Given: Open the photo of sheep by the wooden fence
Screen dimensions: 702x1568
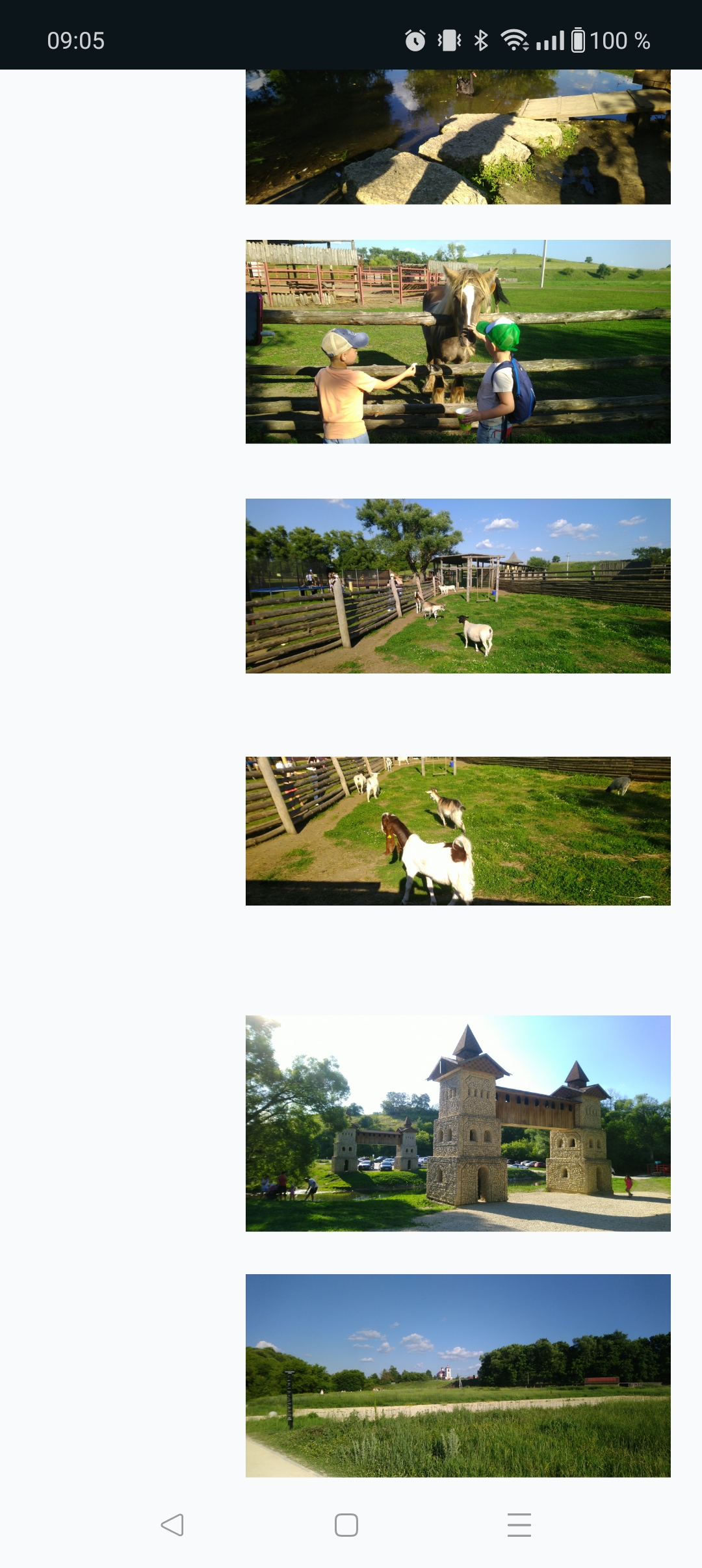Looking at the screenshot, I should point(458,586).
